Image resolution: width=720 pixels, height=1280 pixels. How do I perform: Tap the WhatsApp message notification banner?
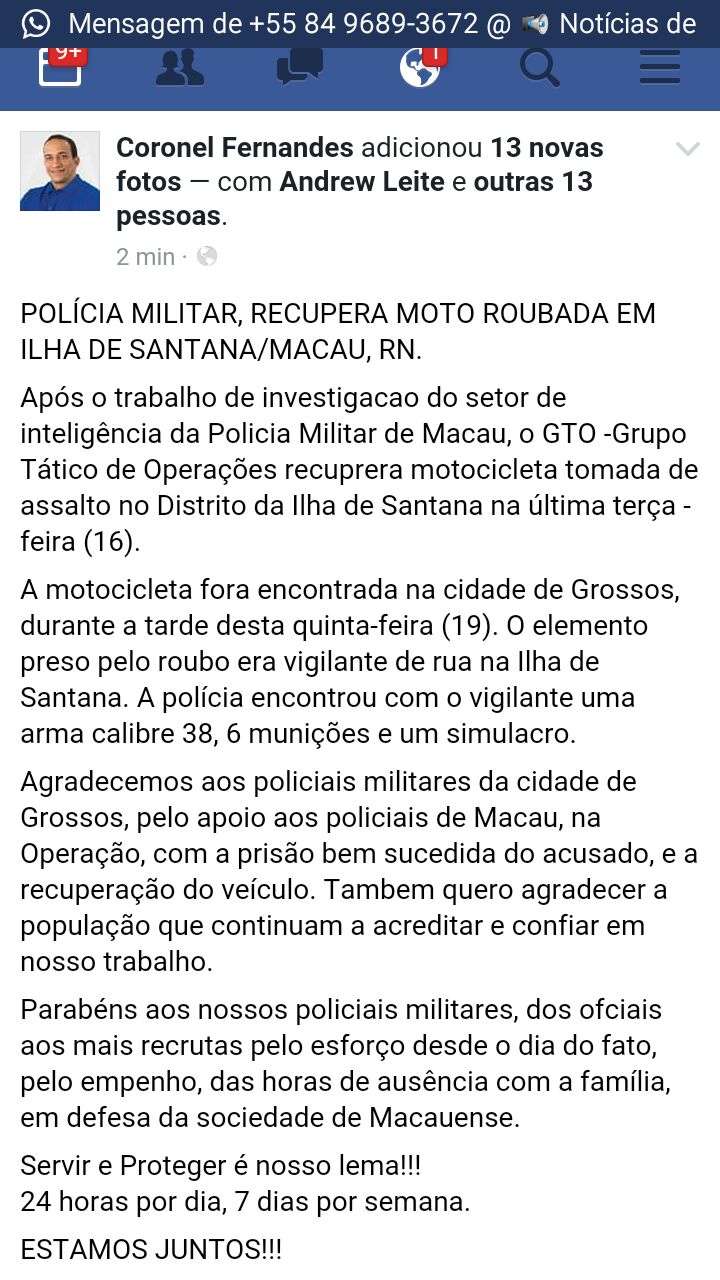[x=360, y=23]
